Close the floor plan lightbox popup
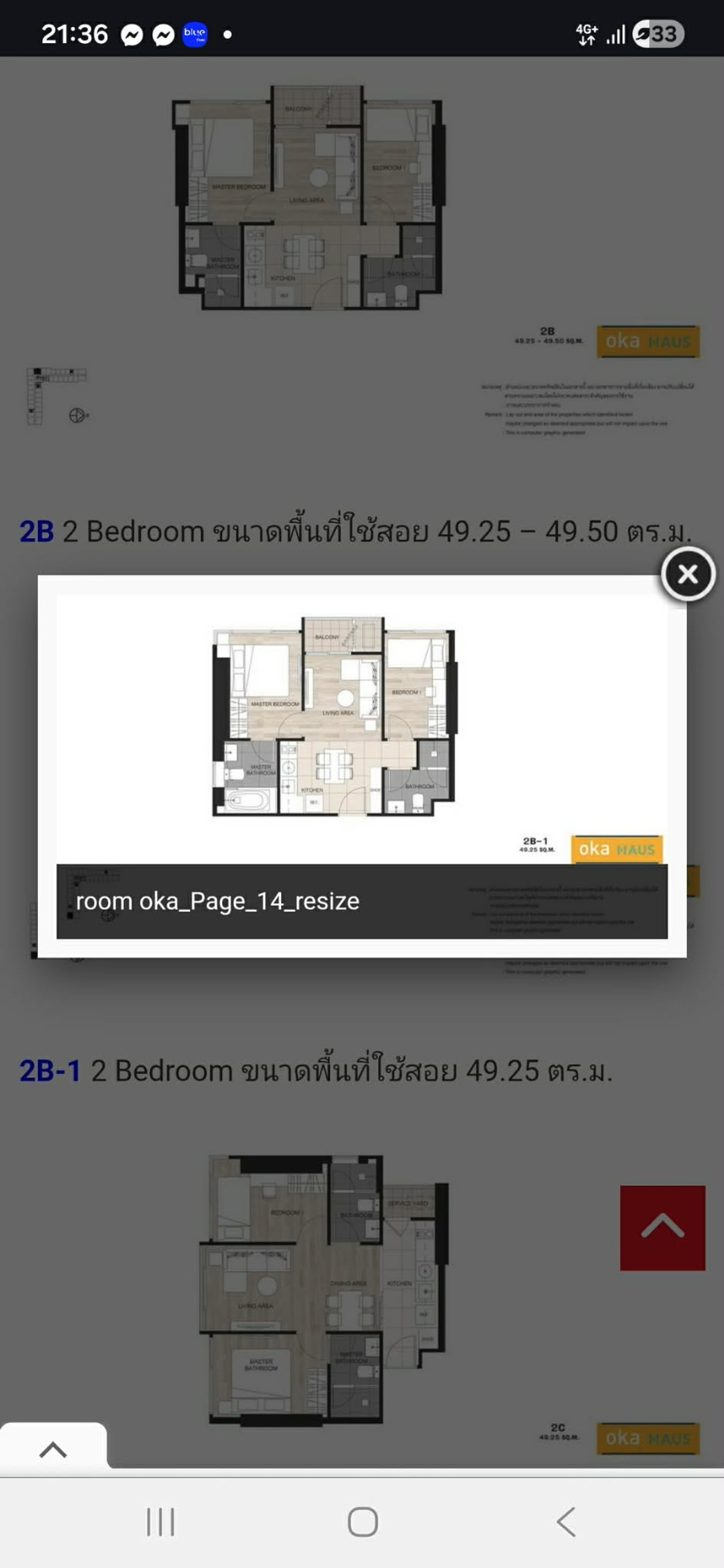Viewport: 724px width, 1568px height. (687, 573)
